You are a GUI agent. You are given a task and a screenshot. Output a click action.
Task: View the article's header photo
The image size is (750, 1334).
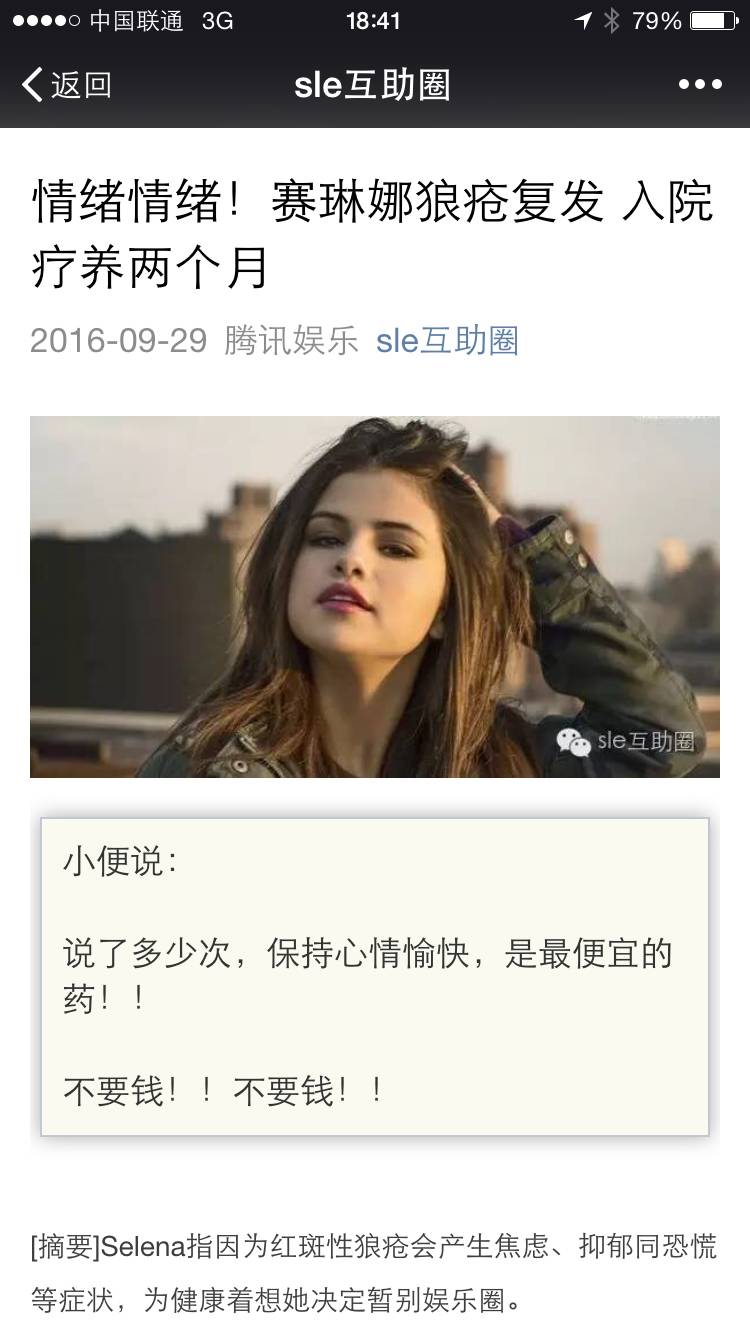pos(375,597)
